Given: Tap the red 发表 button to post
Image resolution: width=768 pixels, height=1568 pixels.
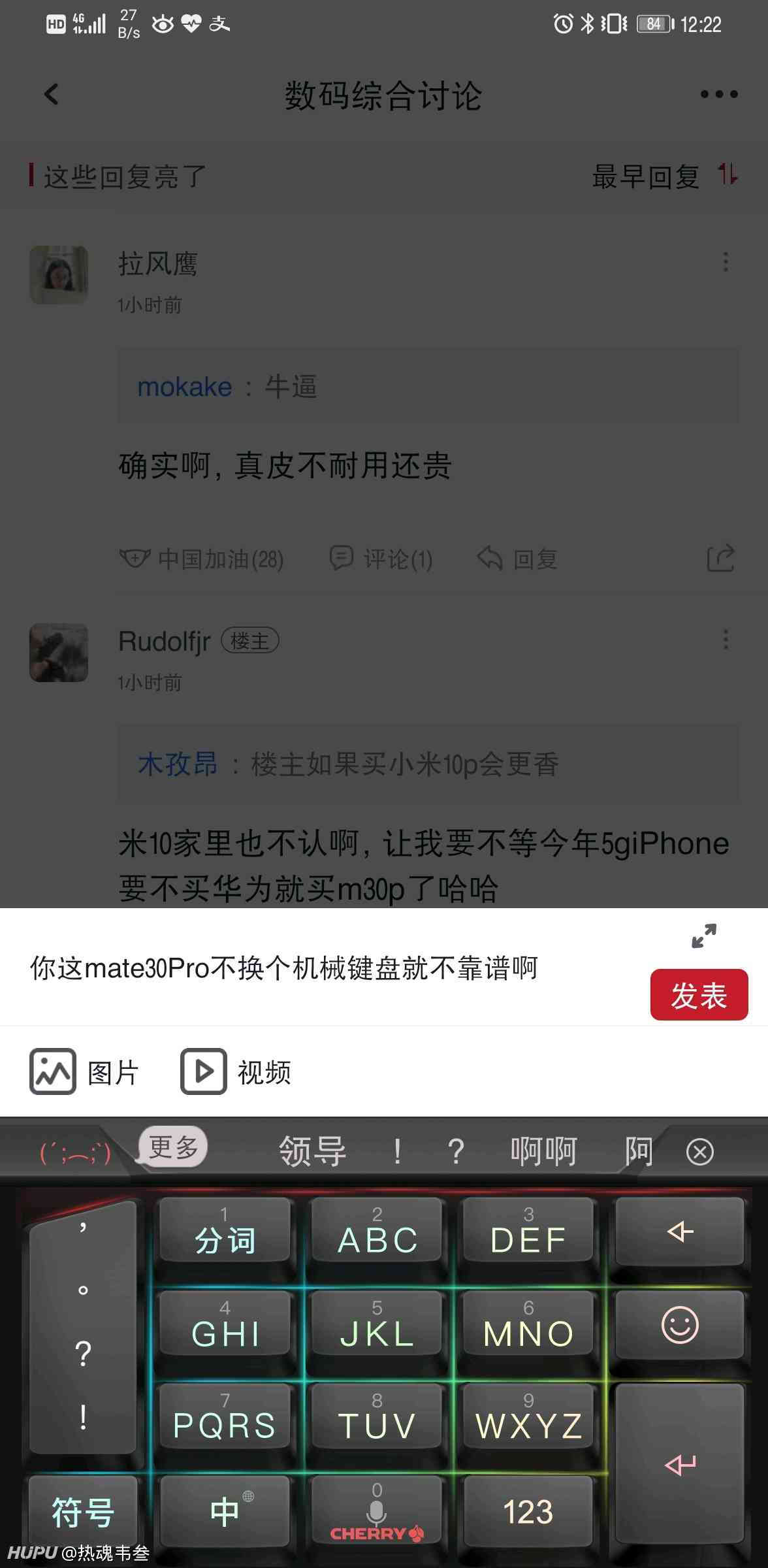Looking at the screenshot, I should coord(699,994).
